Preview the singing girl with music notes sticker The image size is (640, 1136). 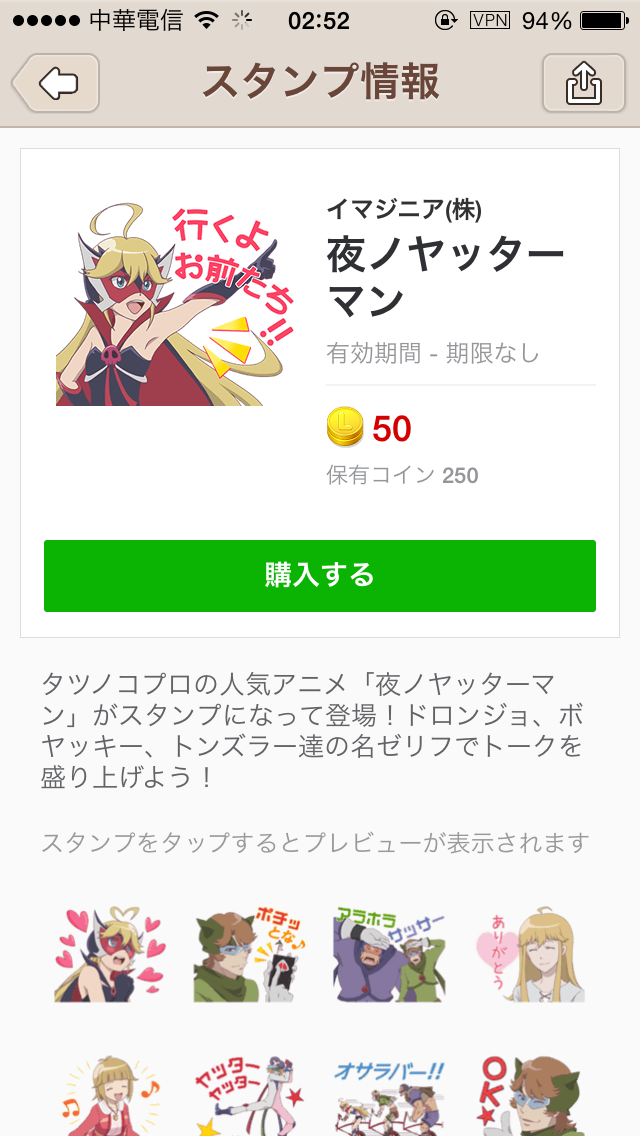tap(109, 1095)
